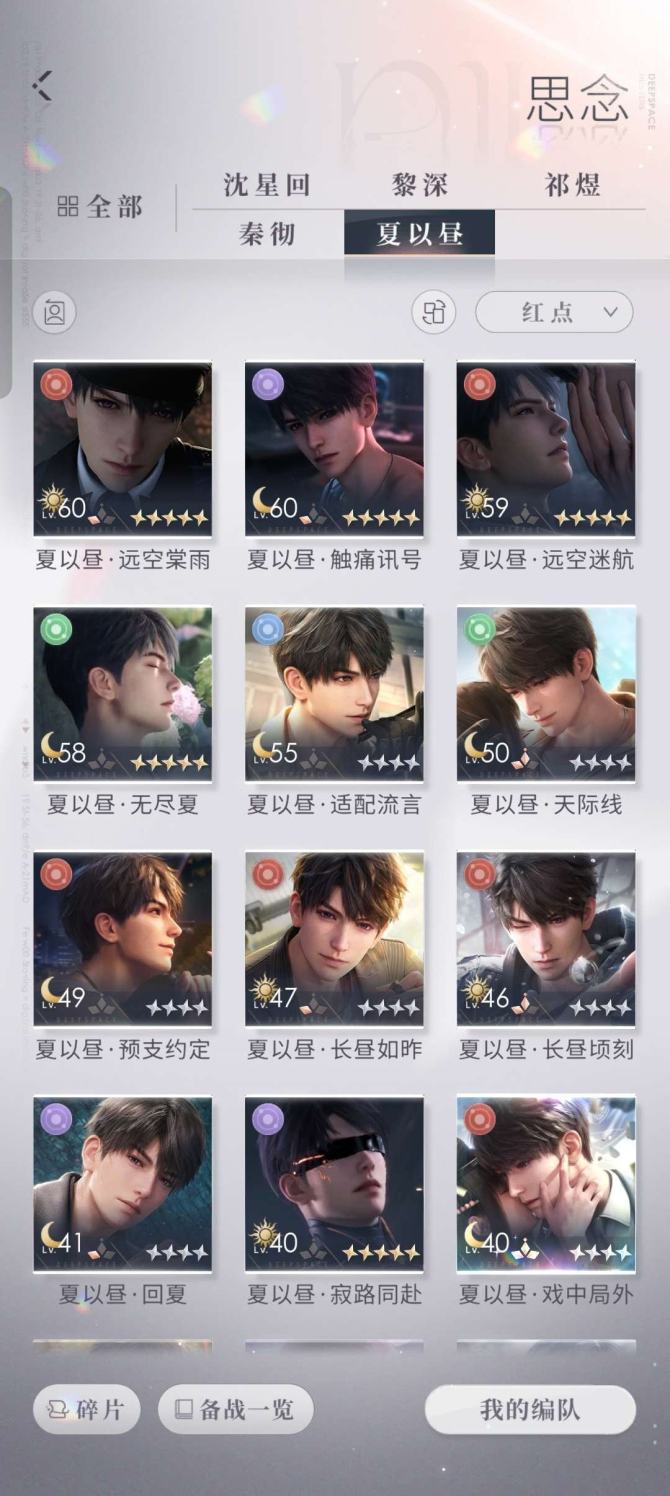Switch to the 沈星回 tab
This screenshot has width=670, height=1496.
[x=266, y=185]
